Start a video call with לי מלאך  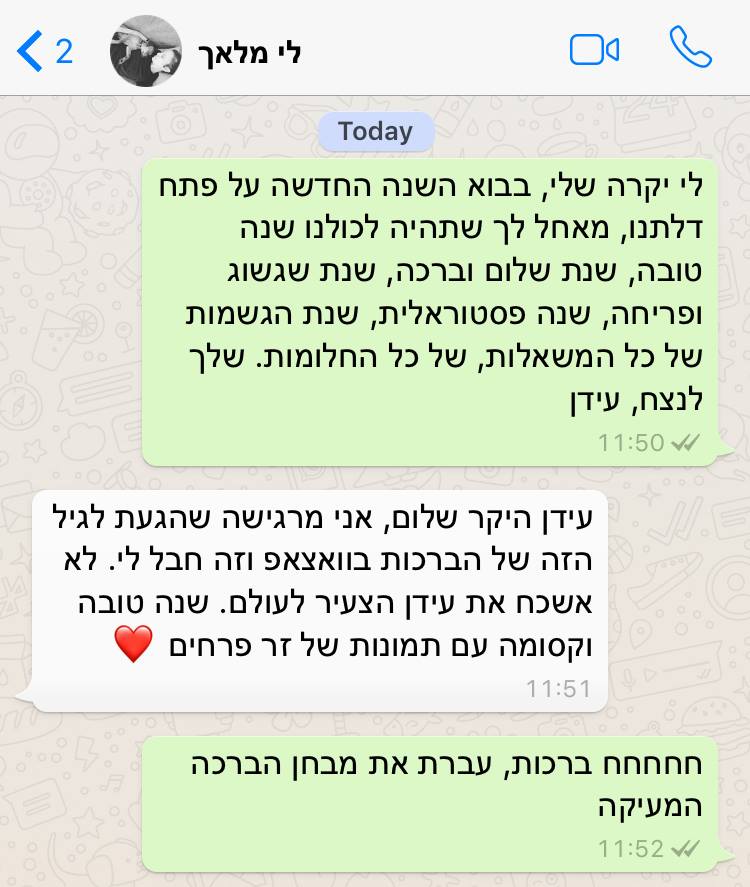click(594, 50)
